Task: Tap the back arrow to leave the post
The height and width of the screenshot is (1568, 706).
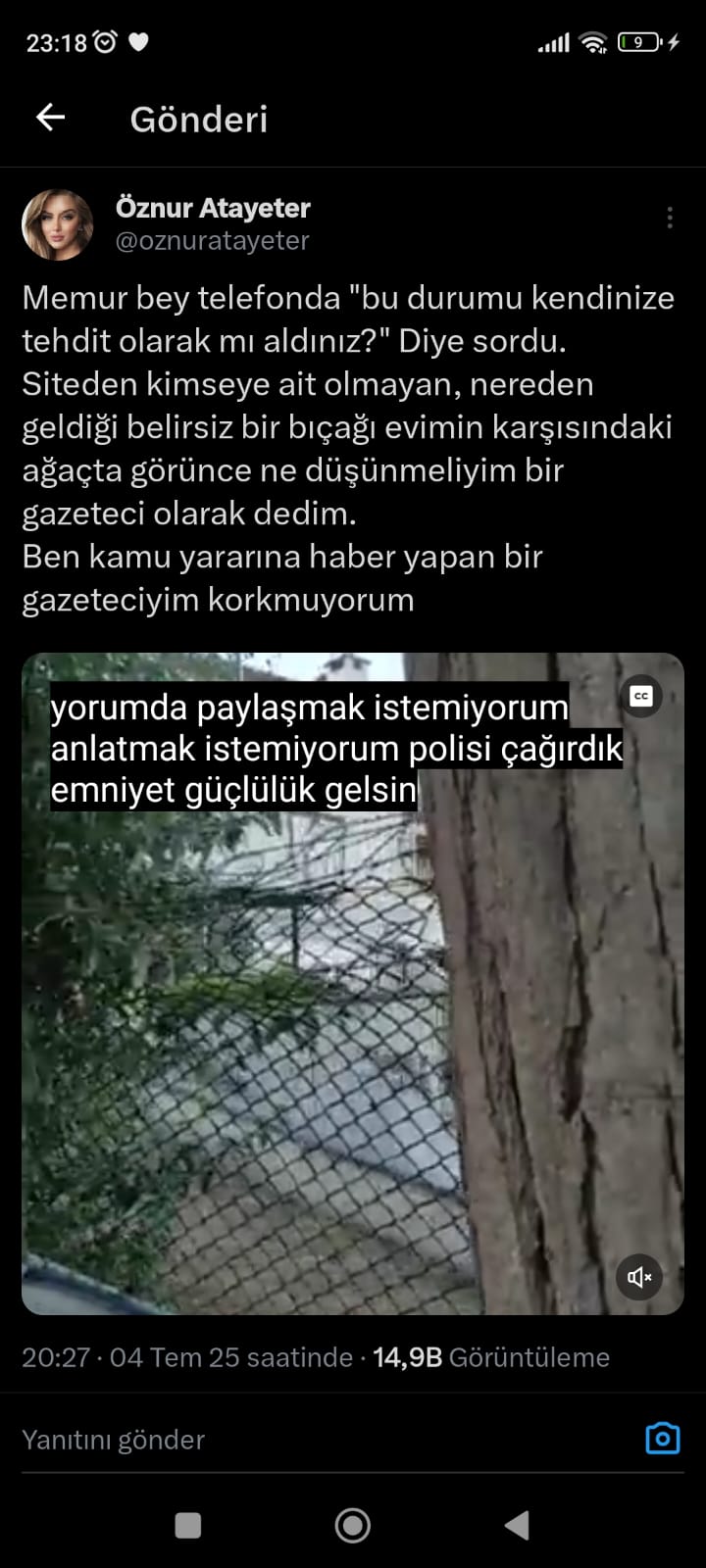Action: click(x=49, y=117)
